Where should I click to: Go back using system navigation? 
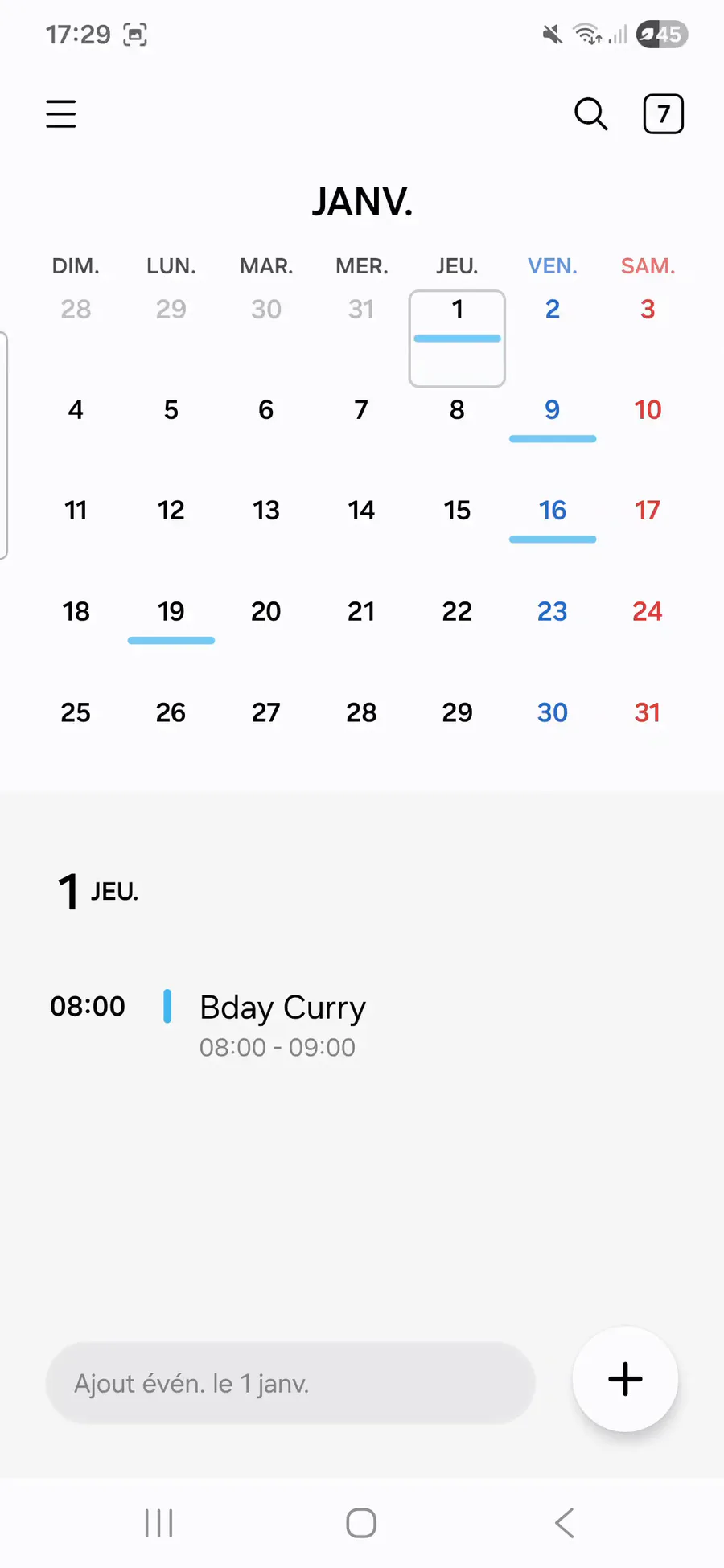pyautogui.click(x=565, y=1523)
